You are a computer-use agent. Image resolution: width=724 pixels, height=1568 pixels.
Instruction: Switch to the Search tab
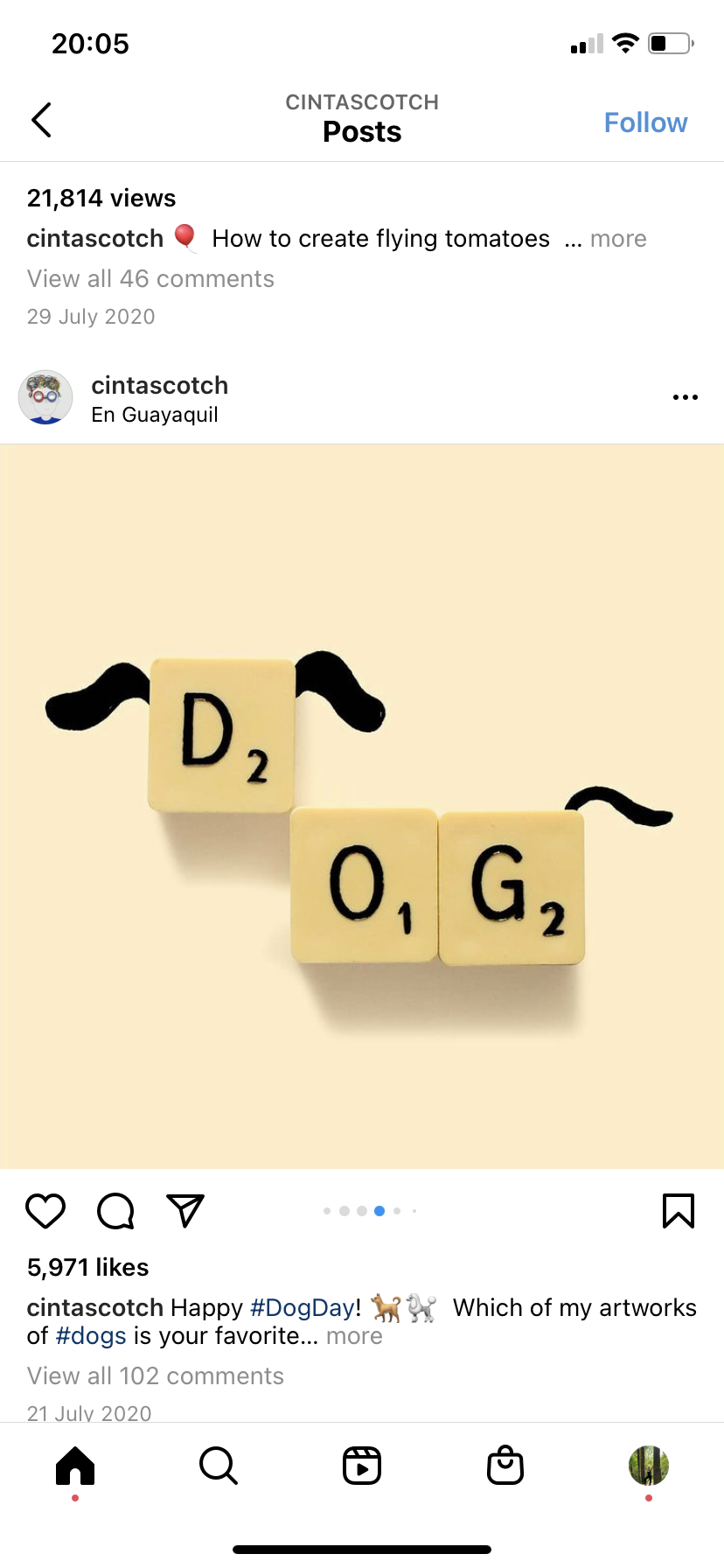tap(219, 1466)
